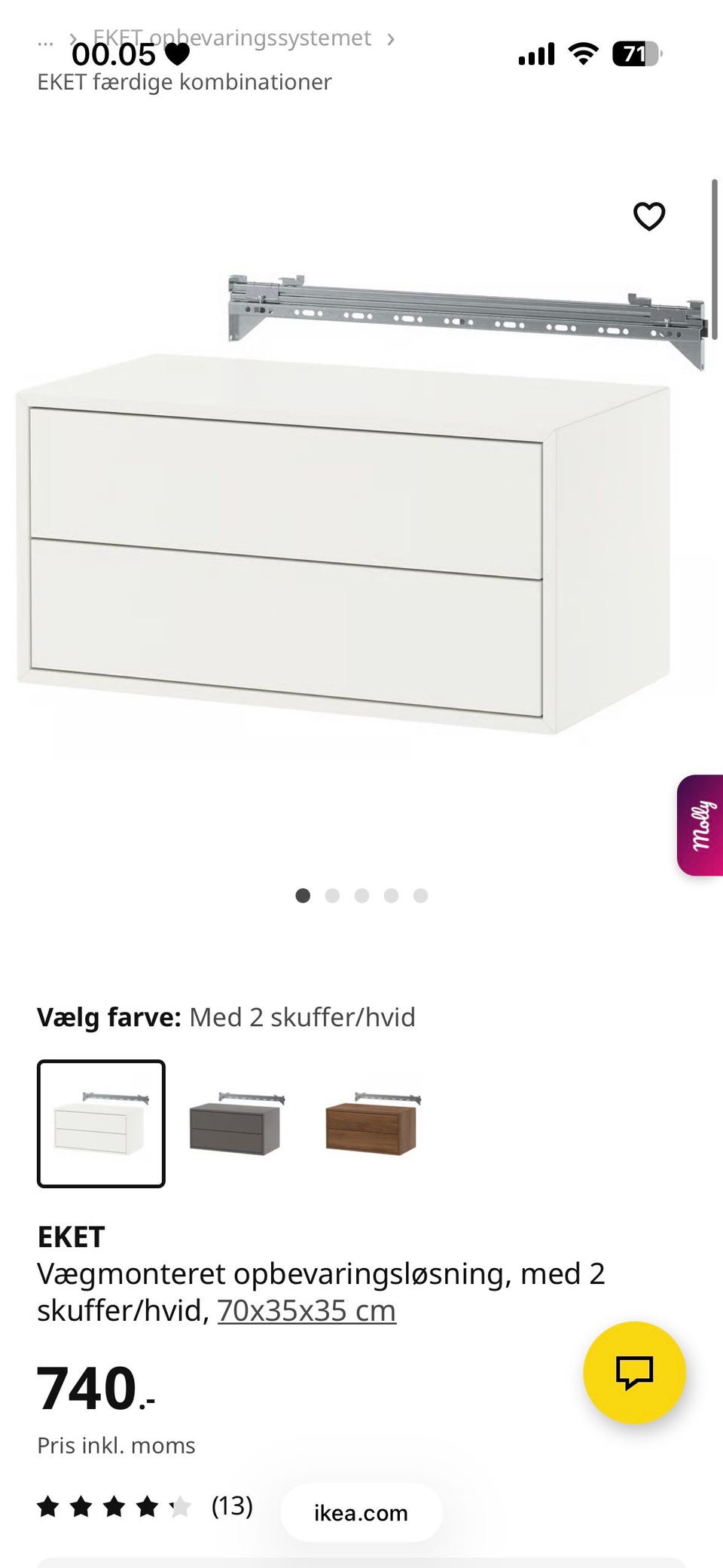Tap the breadcrumb chevron after EKET opbevaringssystemet
Screen dimensions: 723x1568
[391, 38]
